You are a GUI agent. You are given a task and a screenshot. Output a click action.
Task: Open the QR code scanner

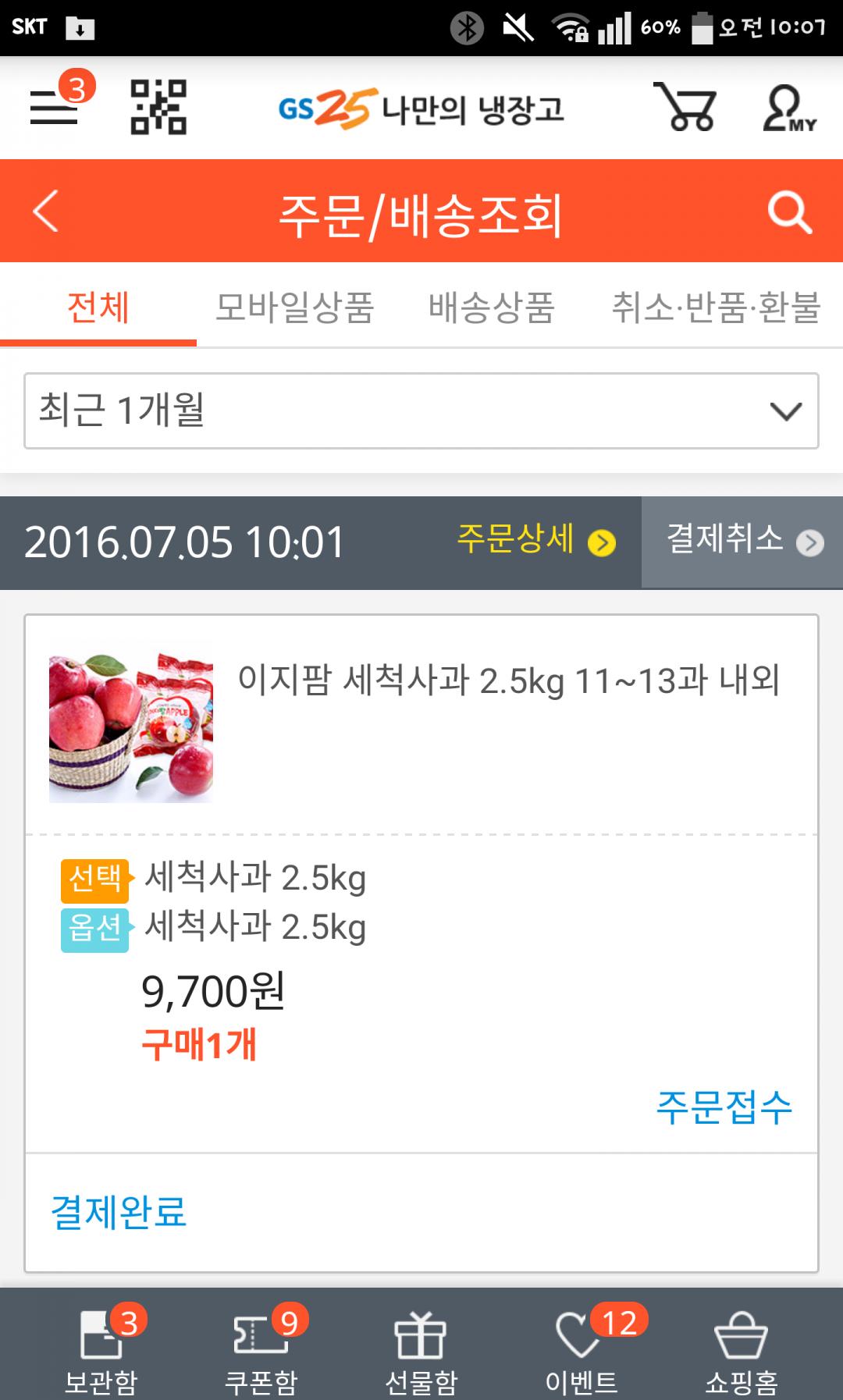pyautogui.click(x=158, y=107)
